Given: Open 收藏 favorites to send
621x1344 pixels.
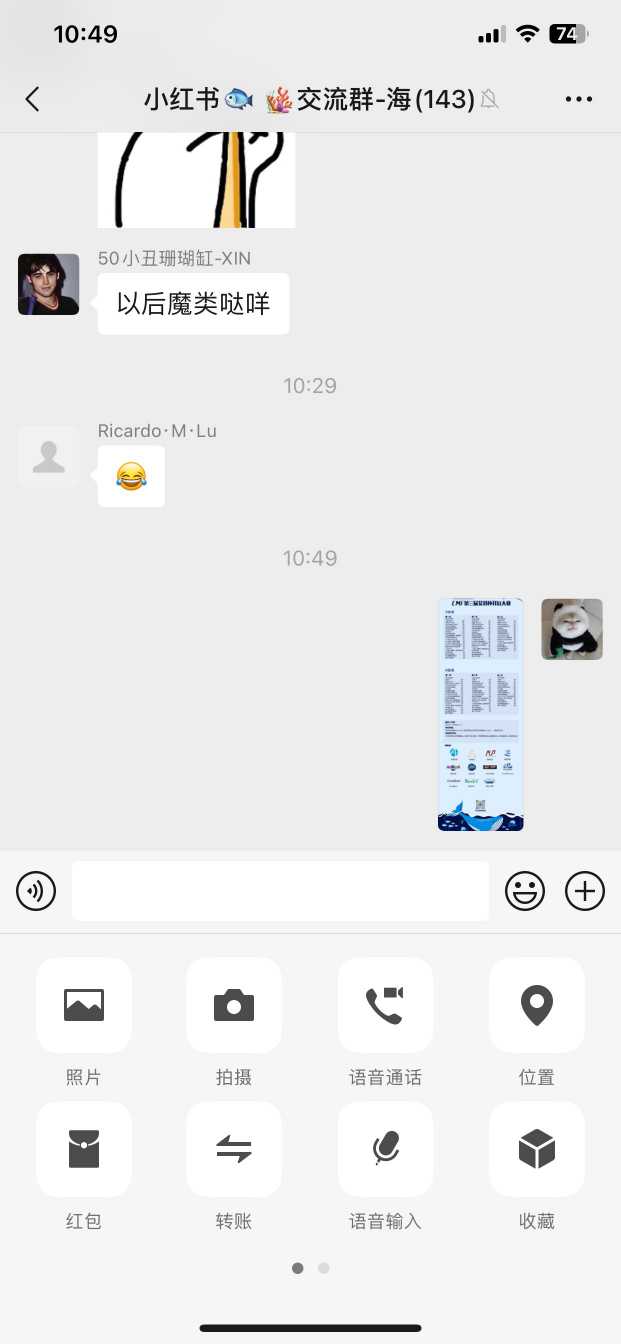Looking at the screenshot, I should 536,1150.
